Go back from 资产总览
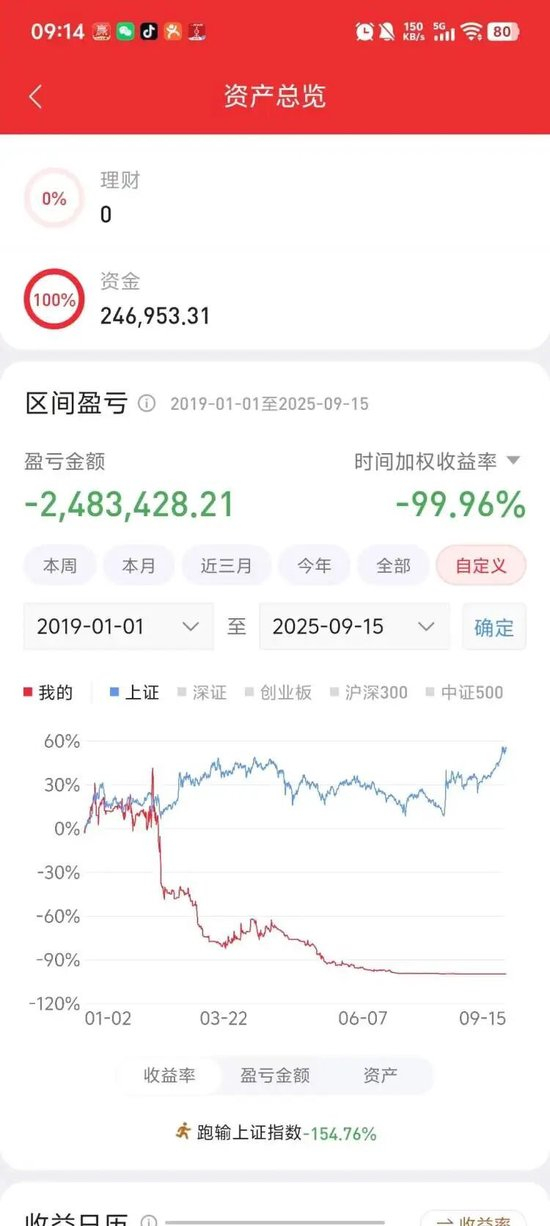 [36, 97]
